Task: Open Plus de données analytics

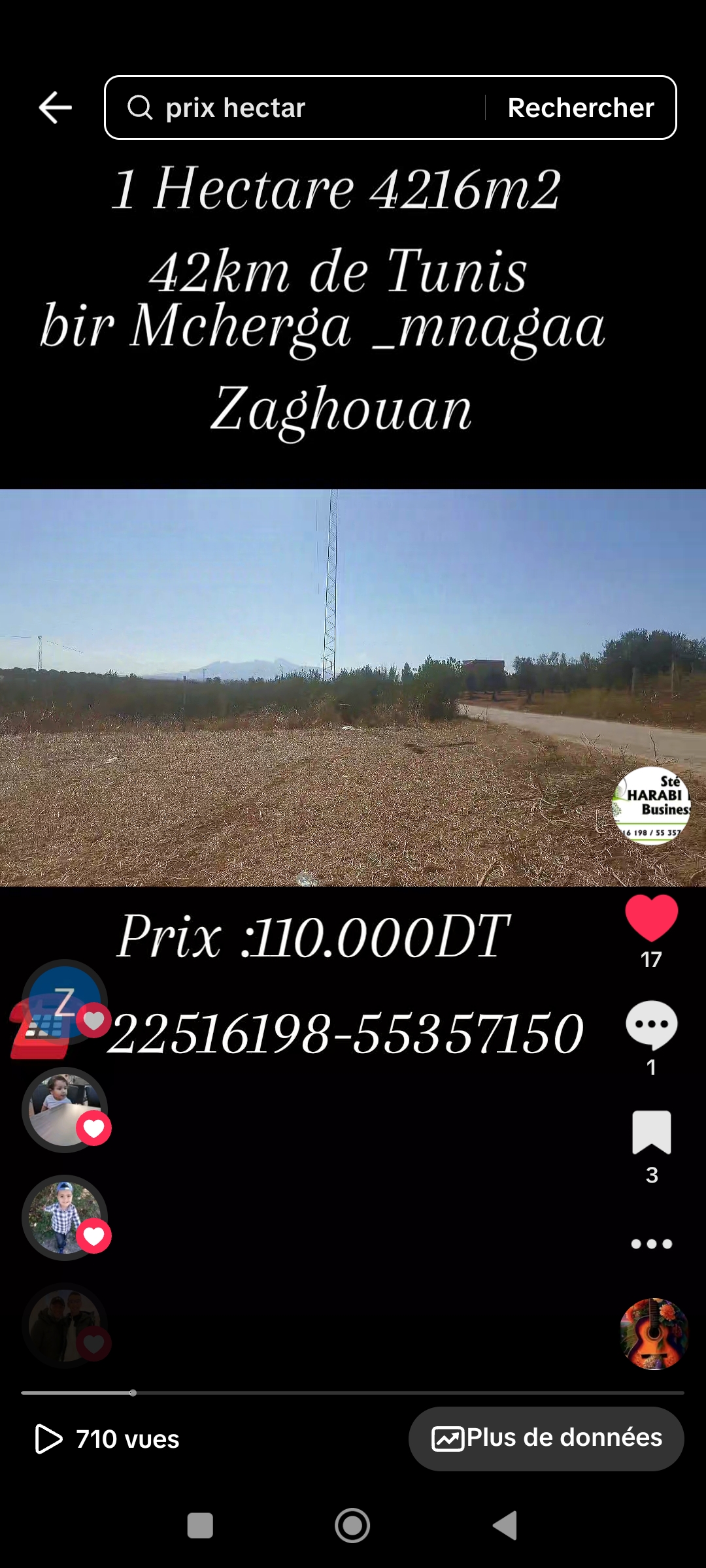Action: point(546,1438)
